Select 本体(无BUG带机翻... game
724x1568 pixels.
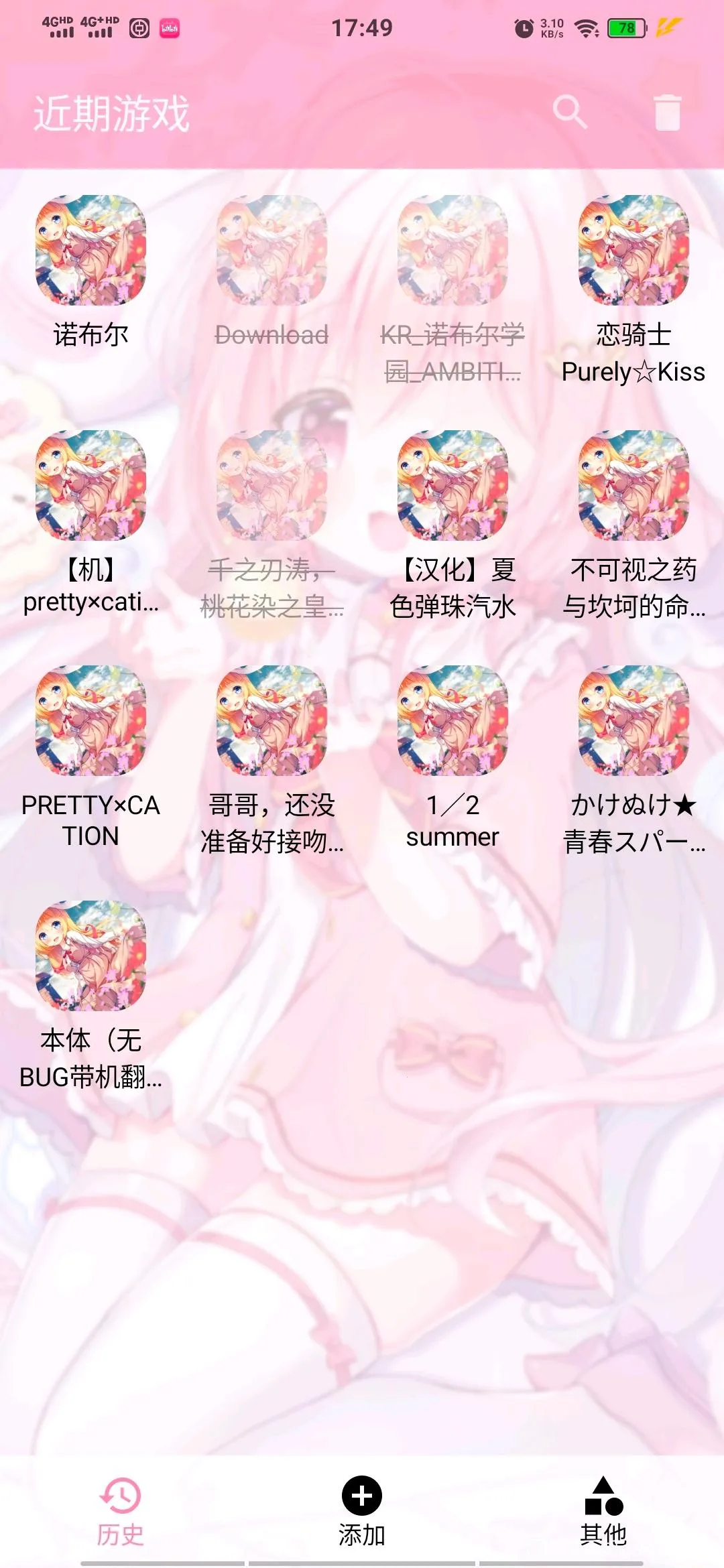pyautogui.click(x=90, y=956)
